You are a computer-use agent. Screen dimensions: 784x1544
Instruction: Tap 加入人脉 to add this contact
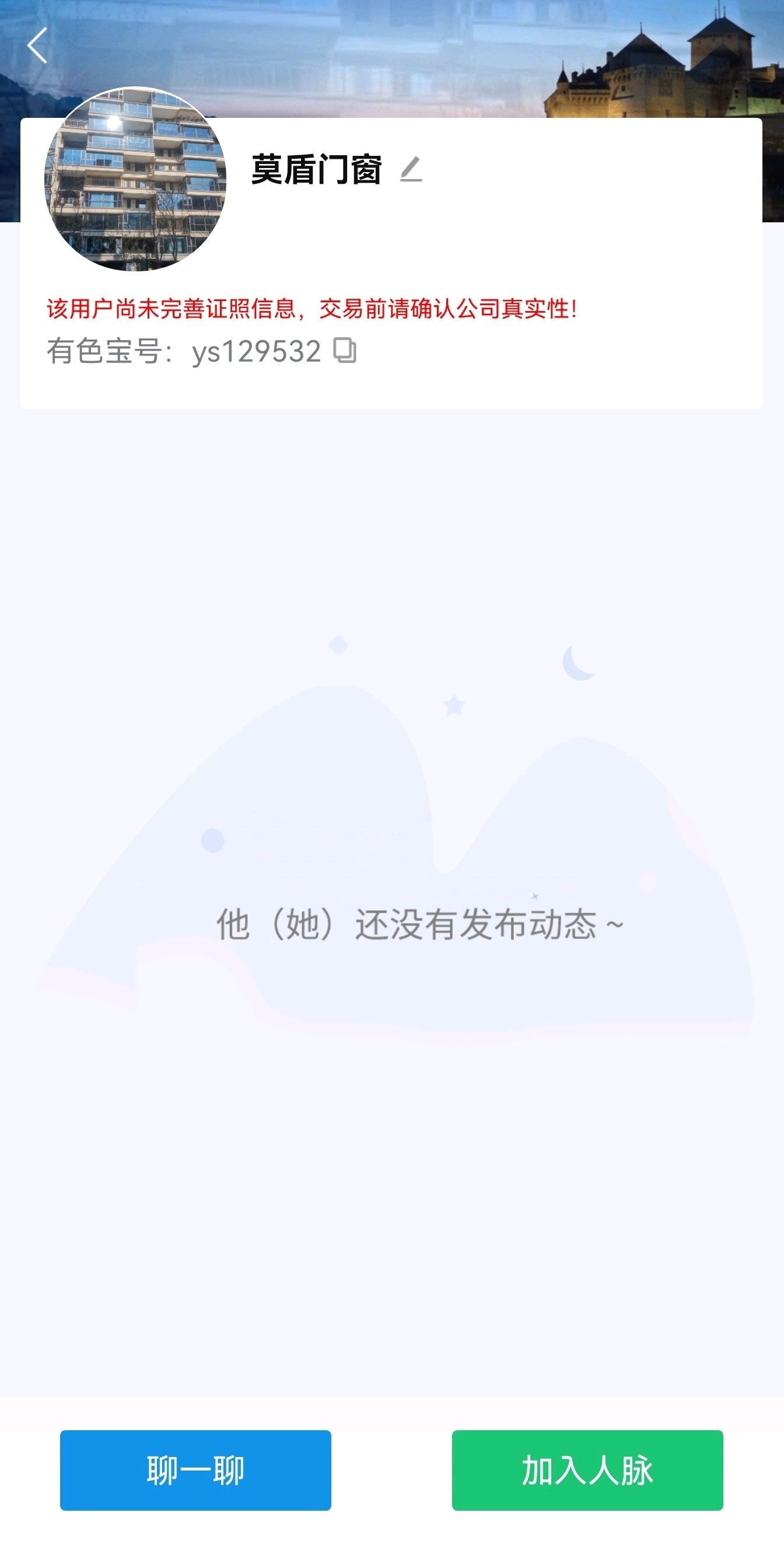587,1469
